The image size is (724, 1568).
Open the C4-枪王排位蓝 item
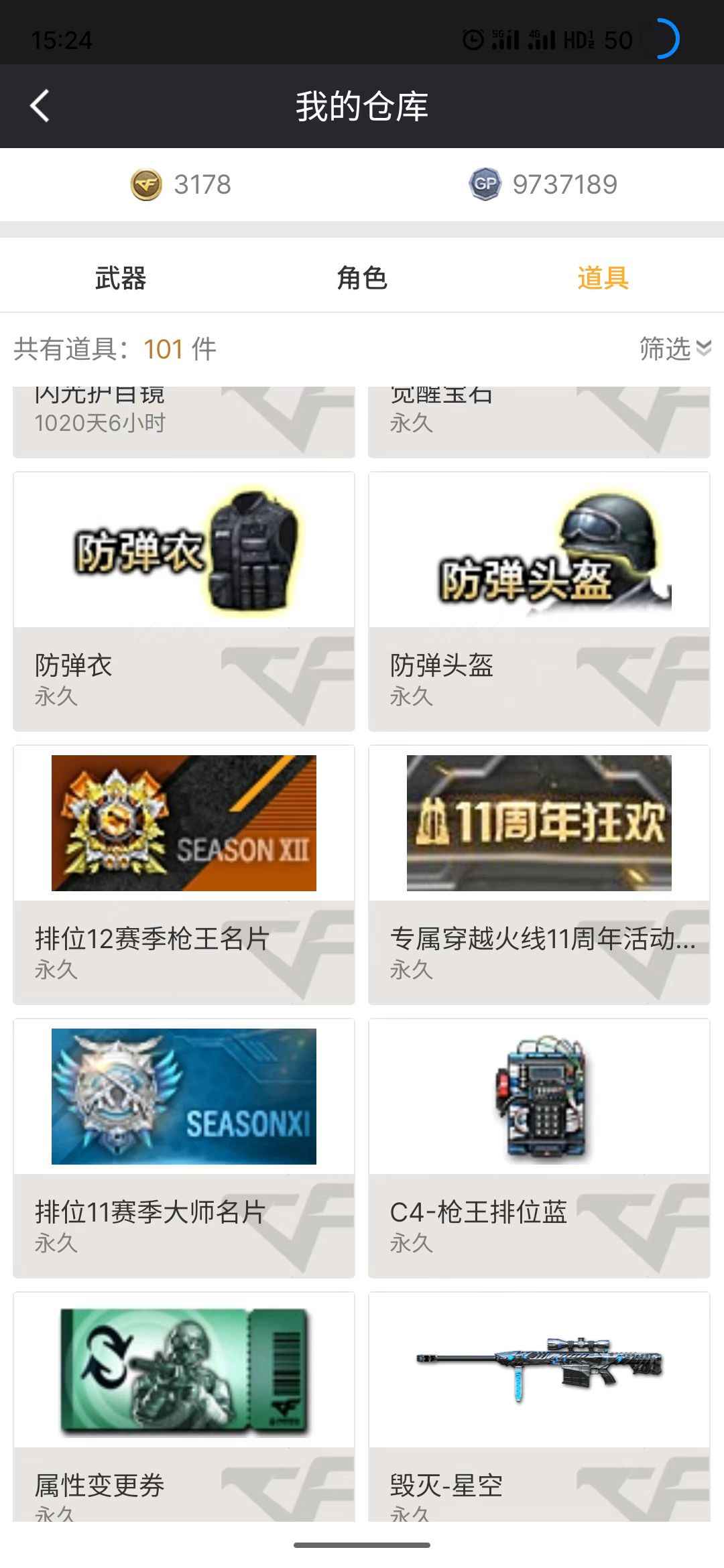[539, 1148]
